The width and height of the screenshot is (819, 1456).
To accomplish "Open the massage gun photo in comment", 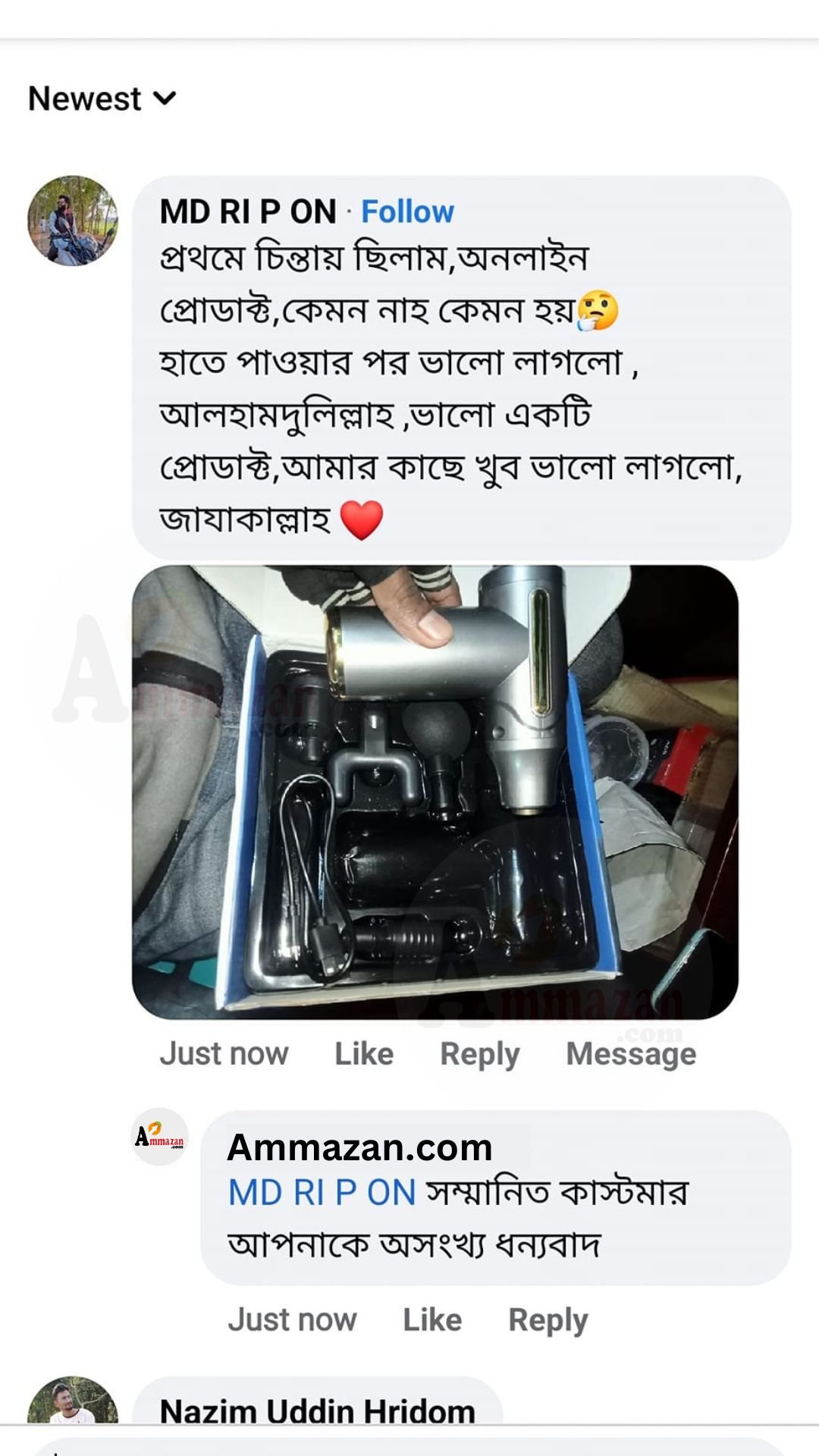I will point(435,792).
